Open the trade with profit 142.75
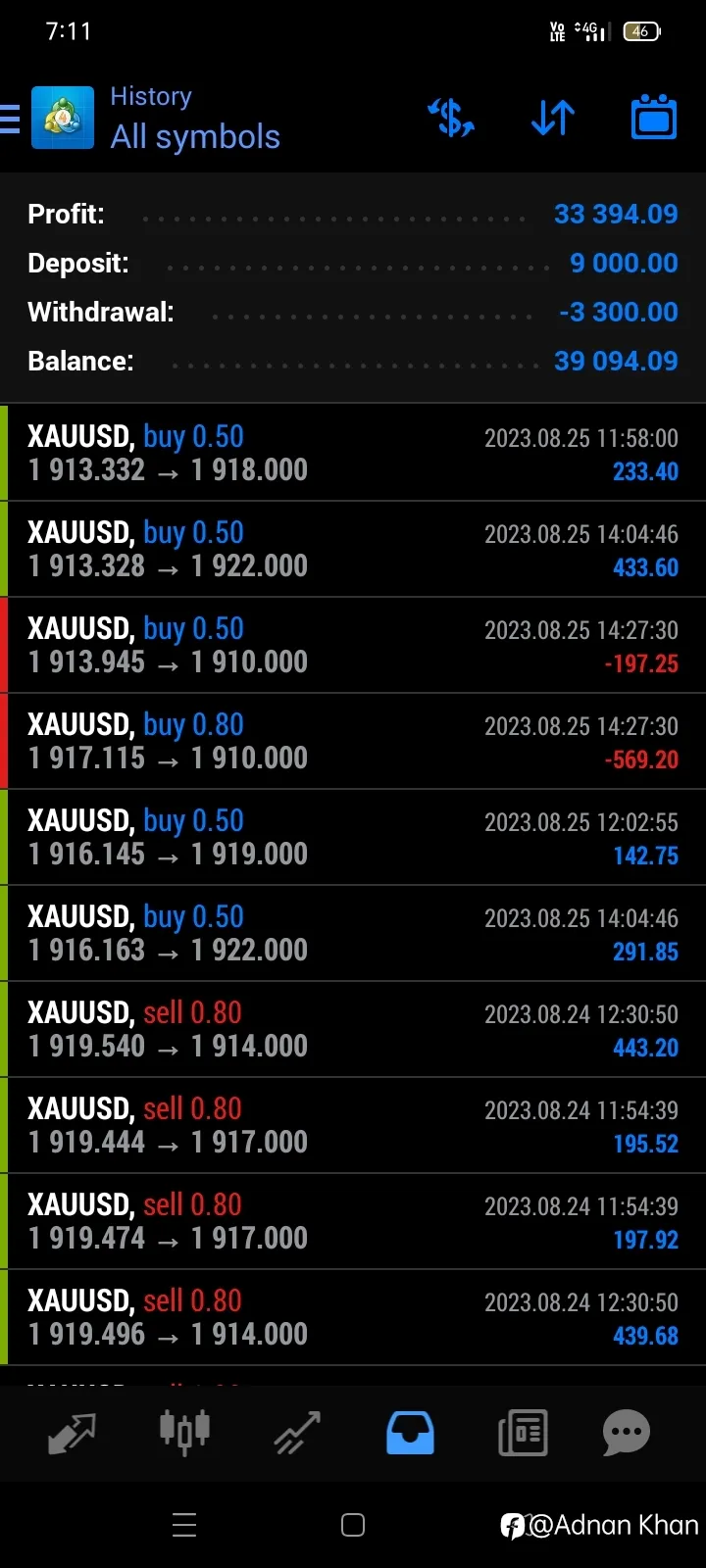The width and height of the screenshot is (706, 1568). pyautogui.click(x=353, y=837)
